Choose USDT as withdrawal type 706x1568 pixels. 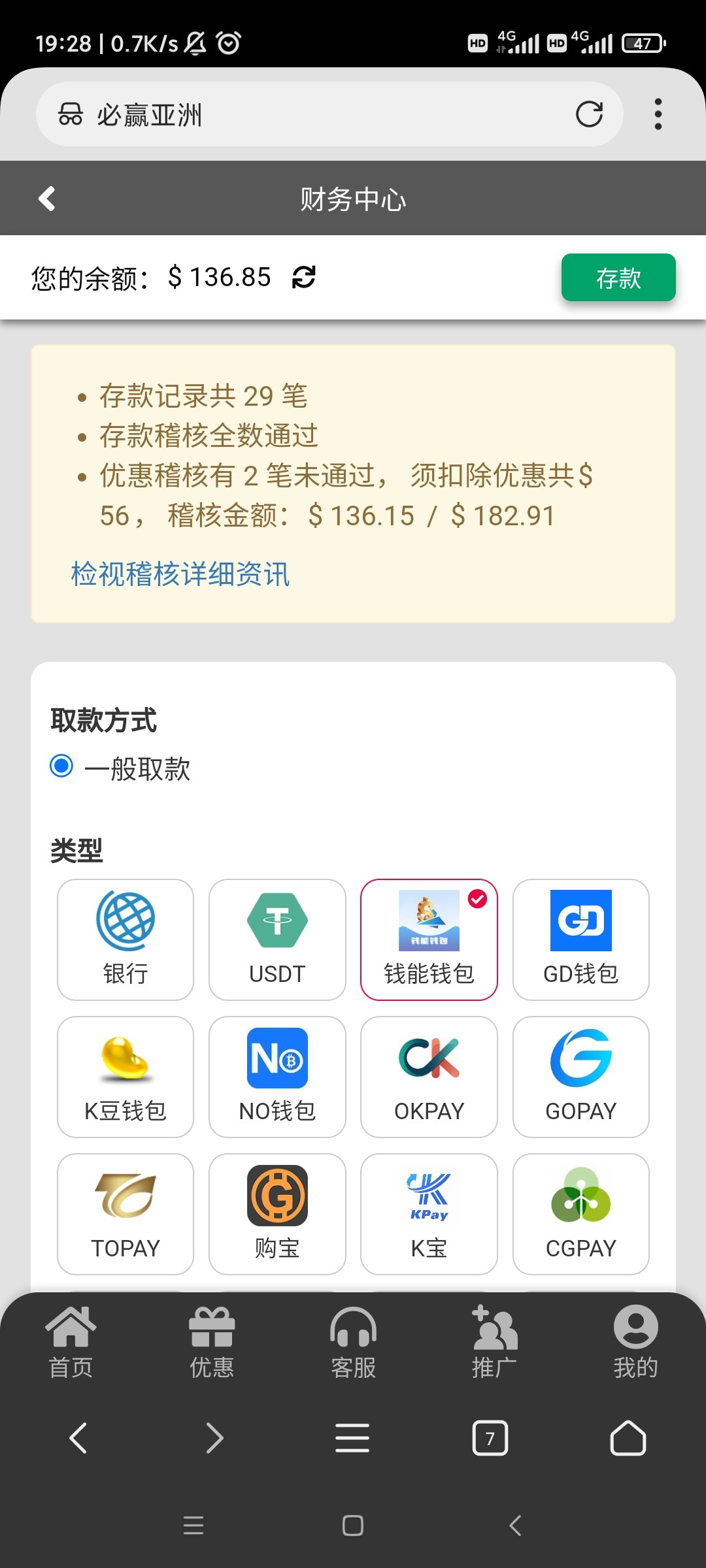(277, 939)
